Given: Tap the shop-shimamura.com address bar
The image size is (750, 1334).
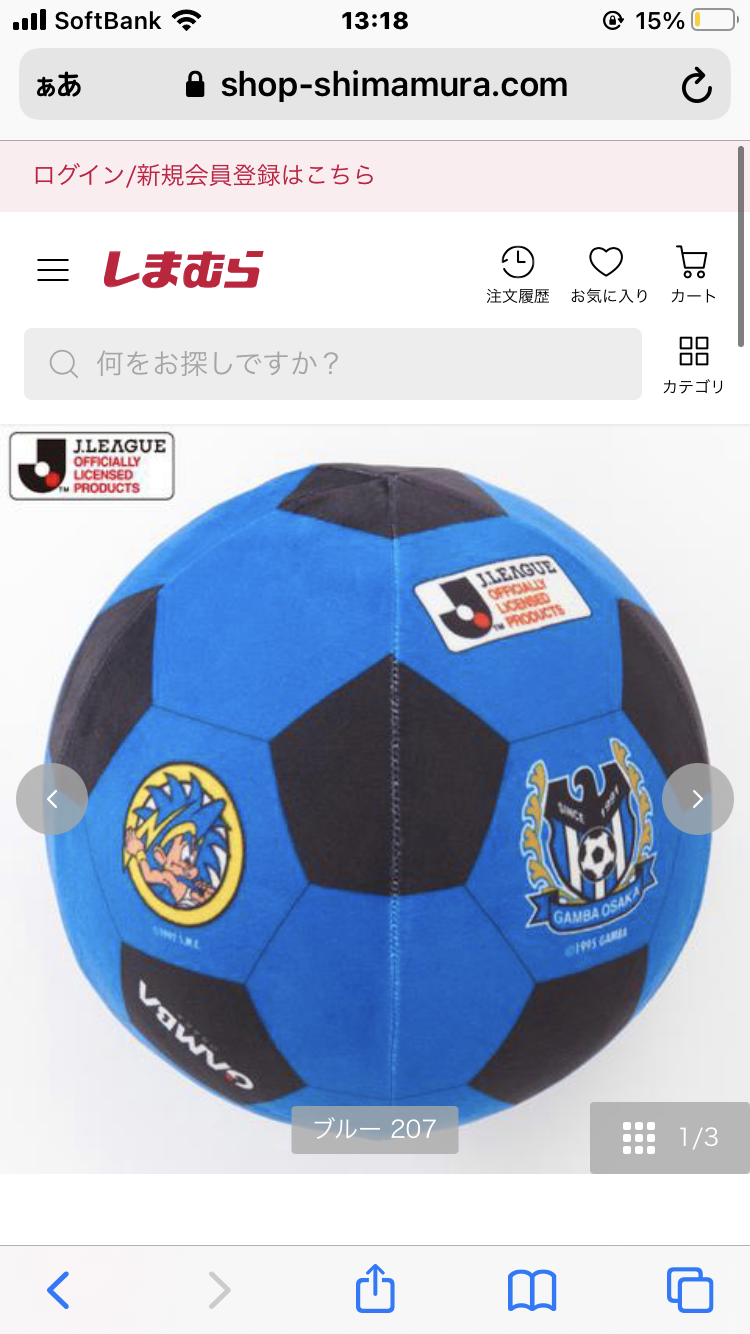Looking at the screenshot, I should pos(380,85).
